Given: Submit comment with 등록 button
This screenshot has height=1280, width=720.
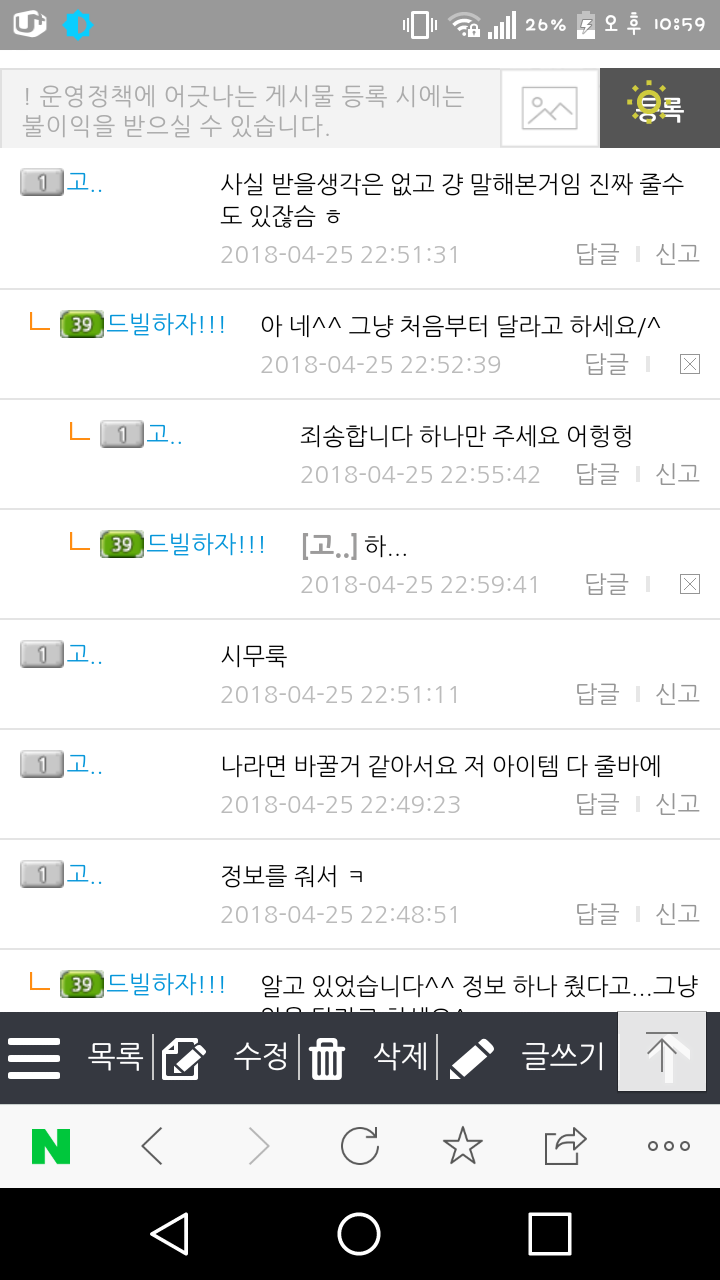Looking at the screenshot, I should click(659, 109).
